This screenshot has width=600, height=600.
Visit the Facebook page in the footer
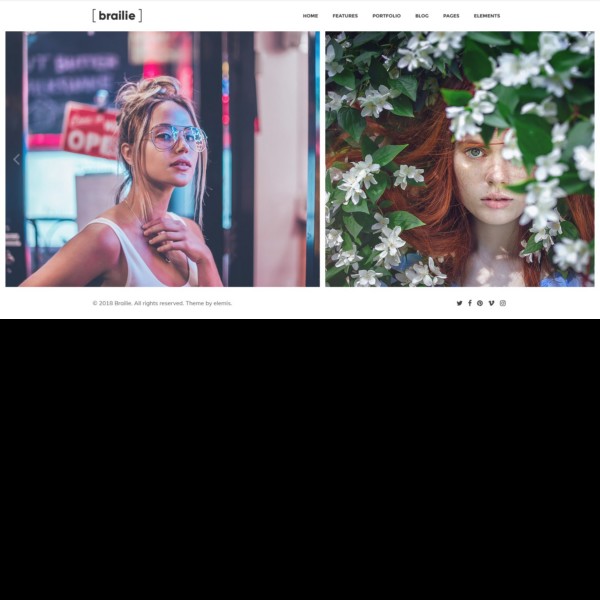click(x=469, y=303)
